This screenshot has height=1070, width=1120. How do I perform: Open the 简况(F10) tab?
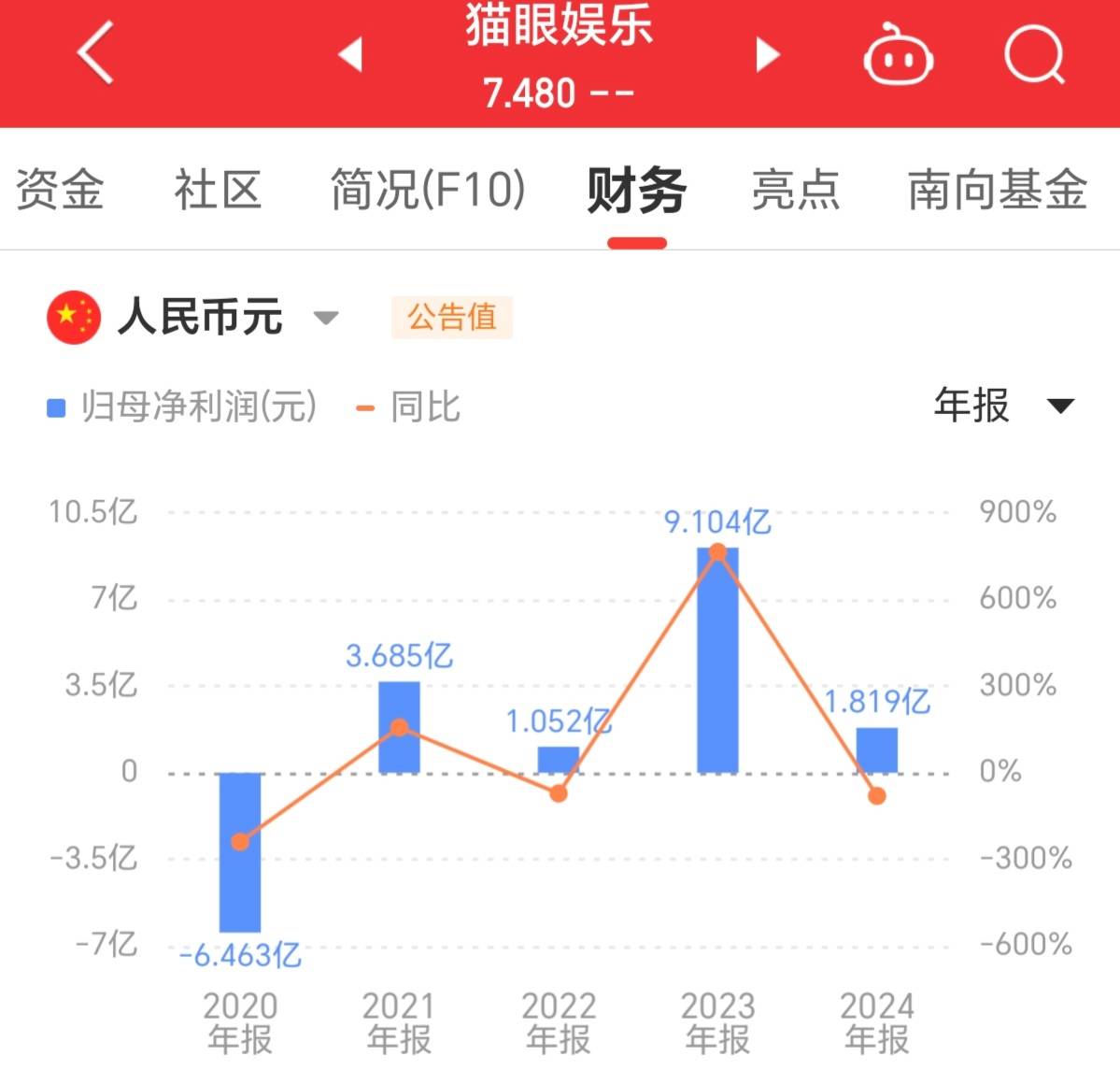coord(428,190)
